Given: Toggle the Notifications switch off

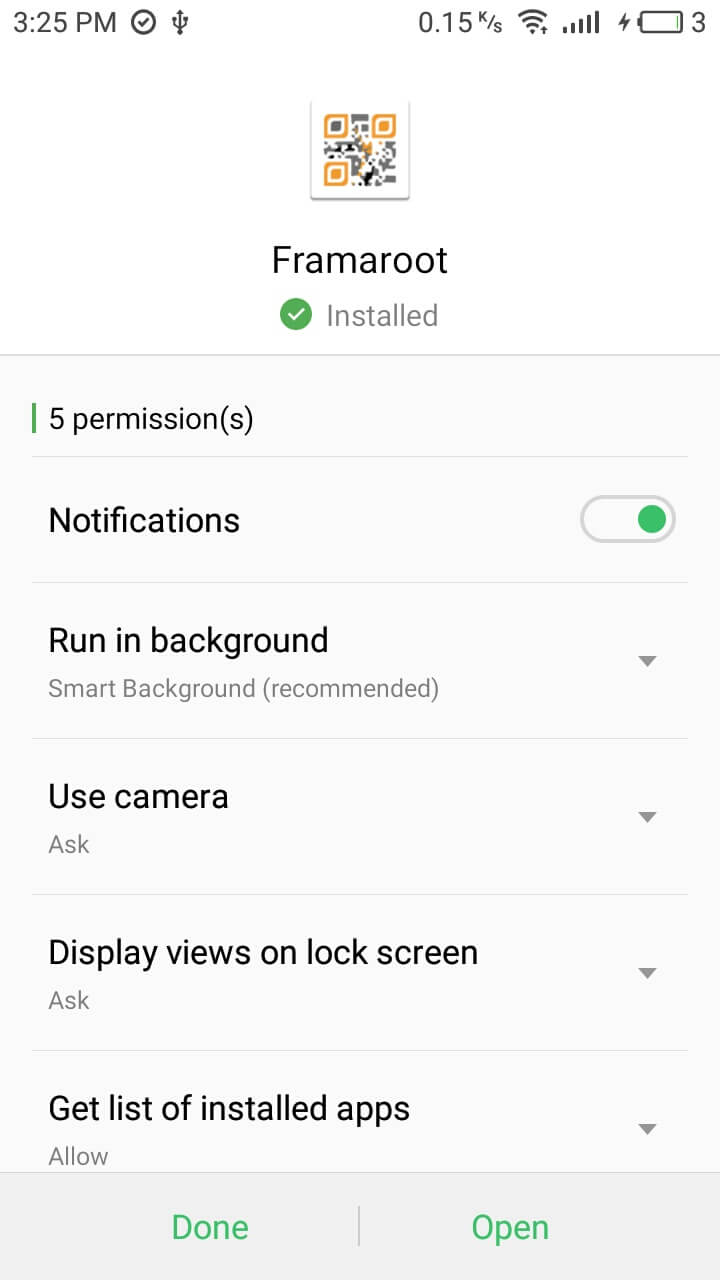Looking at the screenshot, I should pos(628,520).
